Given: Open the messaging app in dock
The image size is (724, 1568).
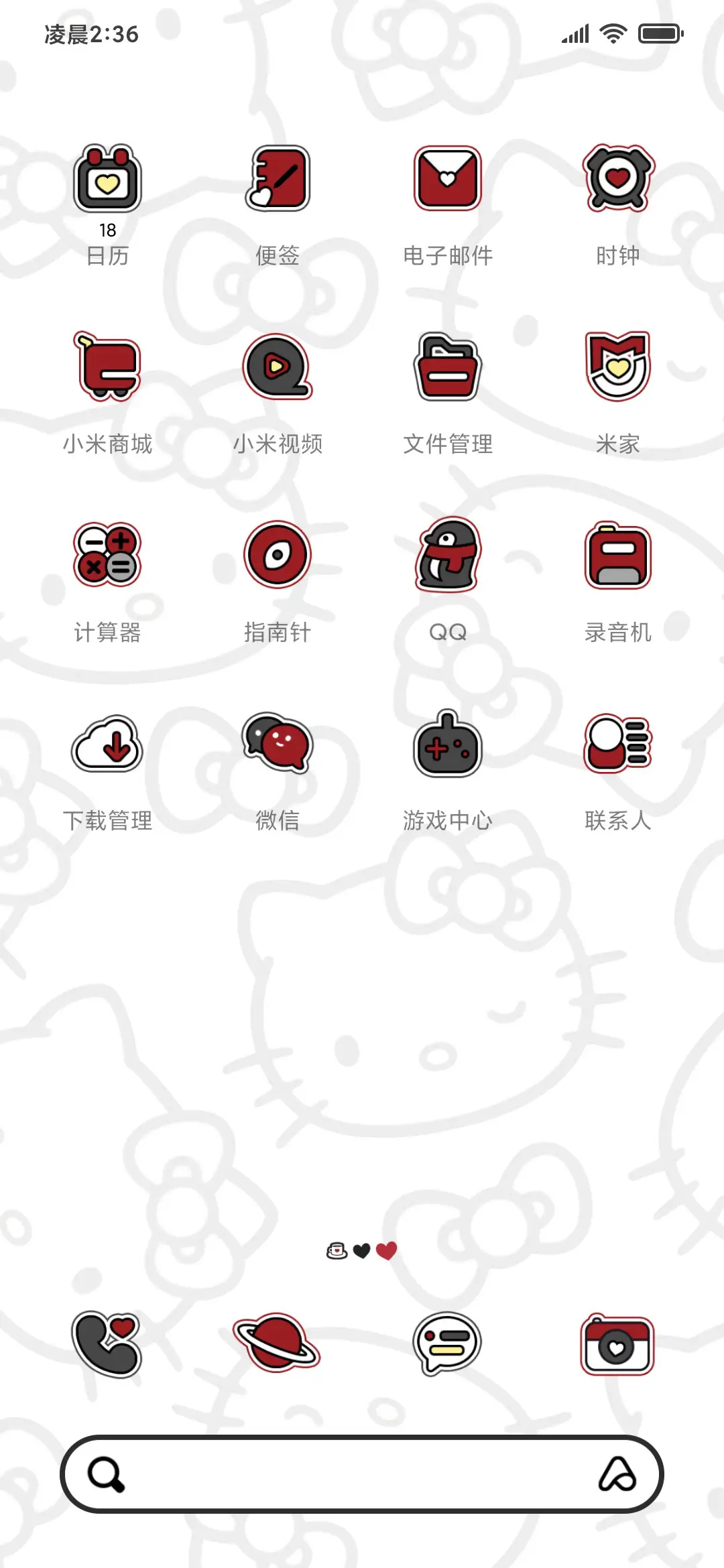Looking at the screenshot, I should point(448,1347).
